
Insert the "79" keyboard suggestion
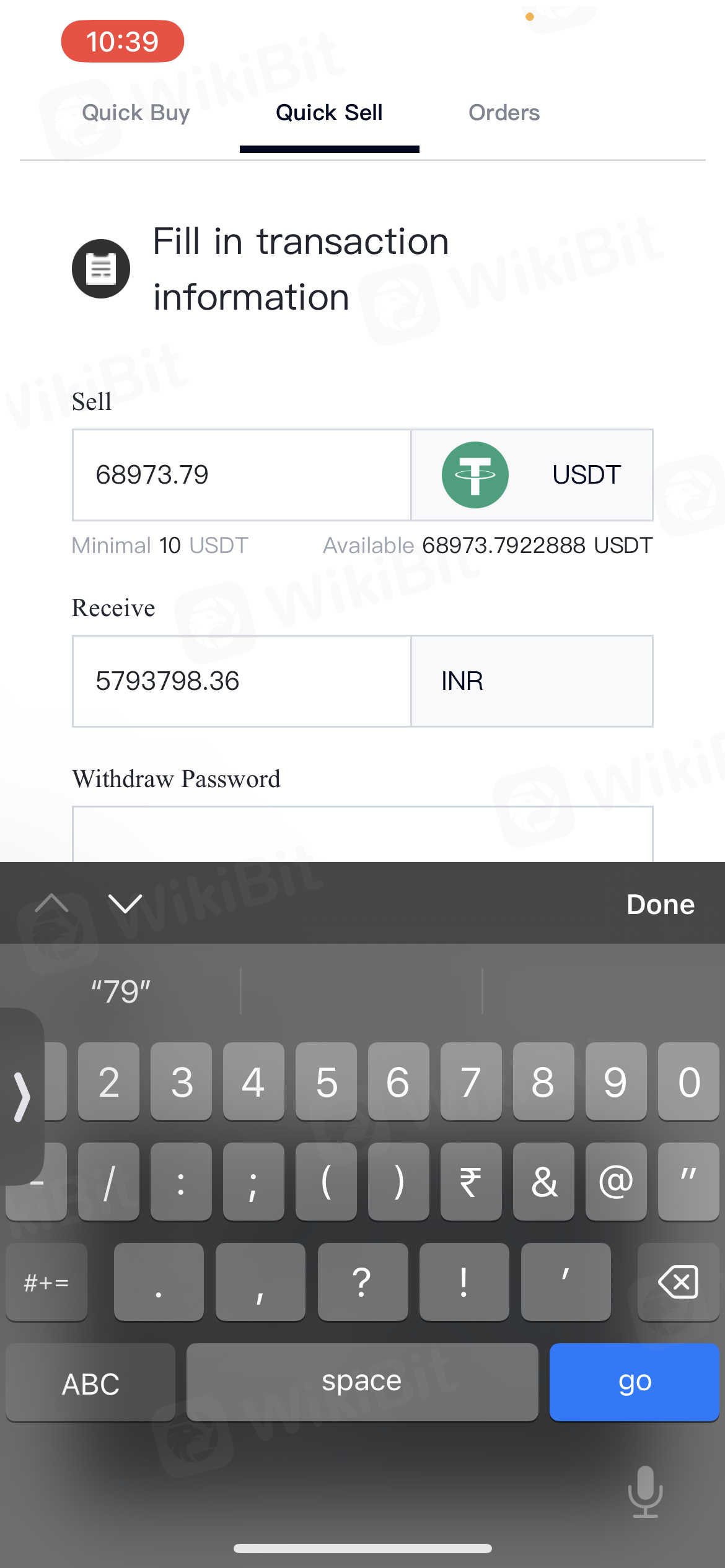click(x=121, y=991)
